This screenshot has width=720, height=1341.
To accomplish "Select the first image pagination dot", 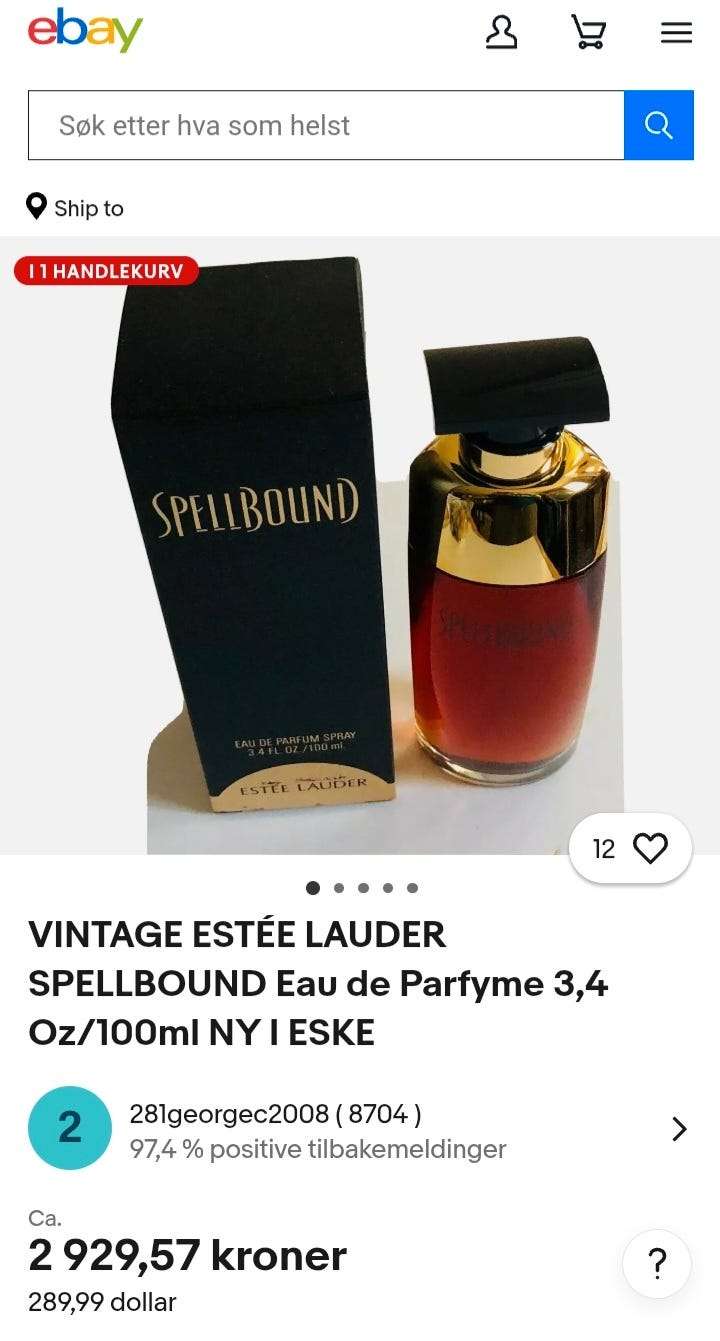I will point(313,887).
